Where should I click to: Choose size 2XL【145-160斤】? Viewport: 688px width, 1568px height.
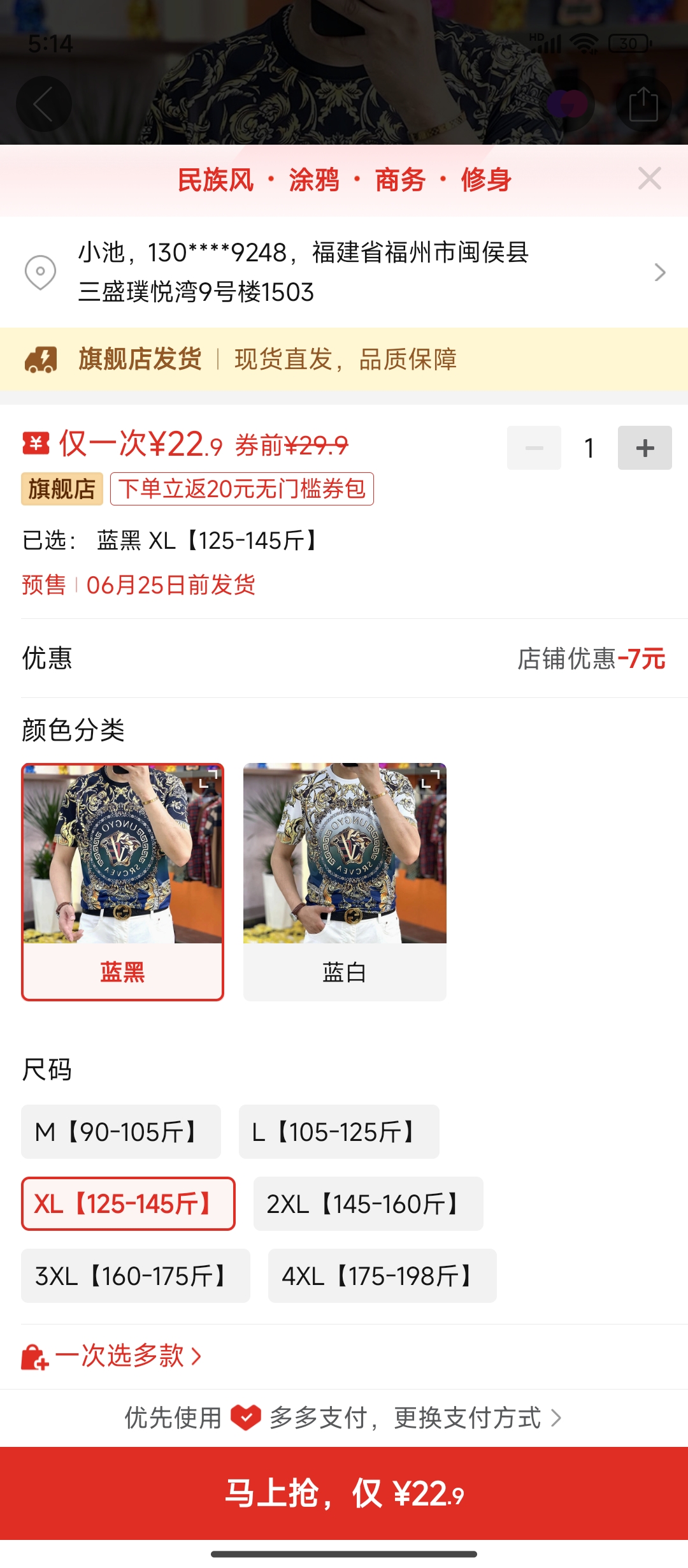[368, 1204]
